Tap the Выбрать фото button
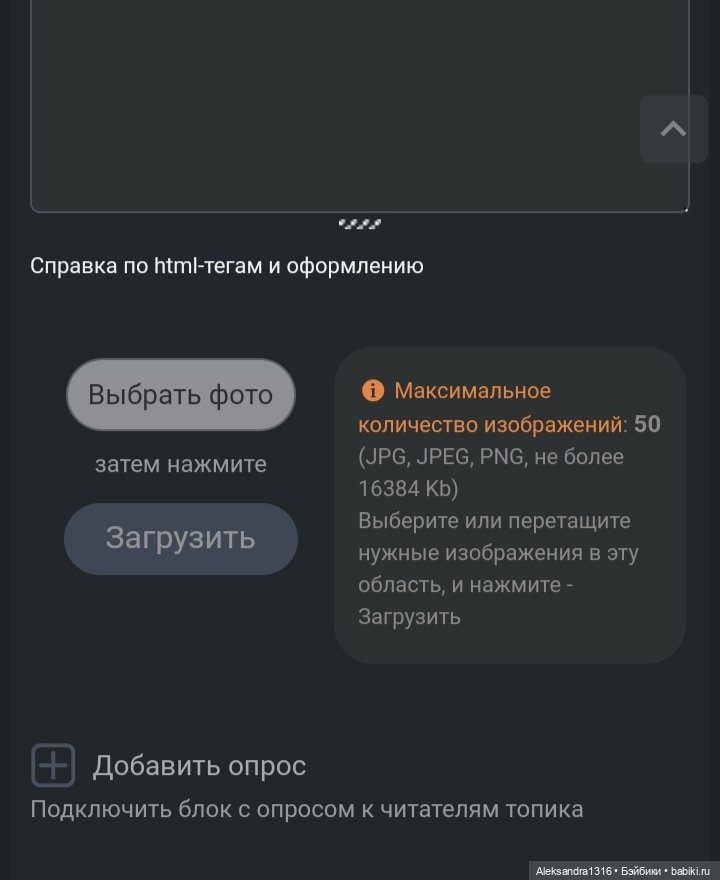The width and height of the screenshot is (720, 880). click(x=181, y=395)
